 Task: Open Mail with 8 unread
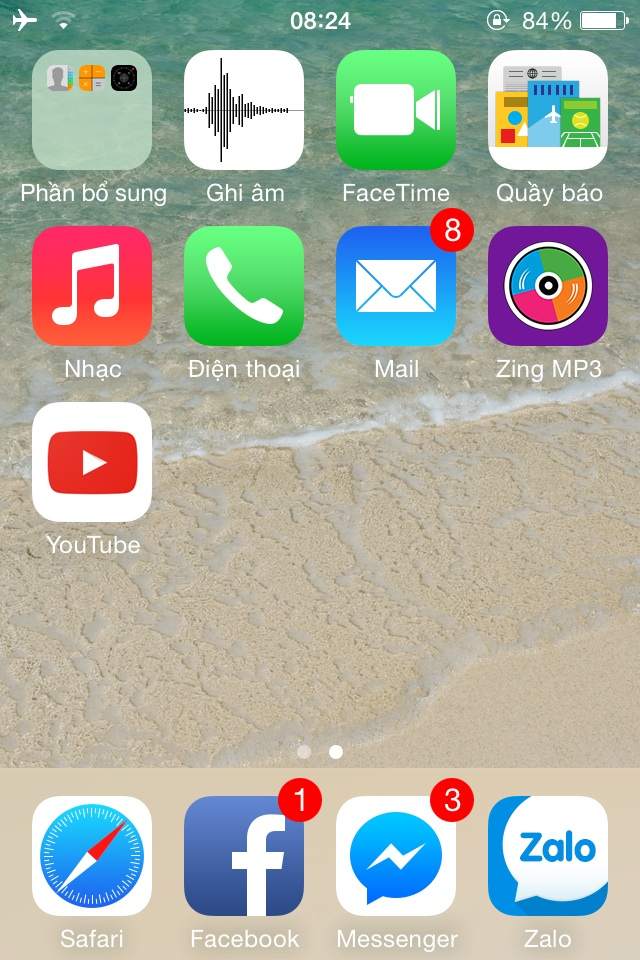pyautogui.click(x=396, y=286)
